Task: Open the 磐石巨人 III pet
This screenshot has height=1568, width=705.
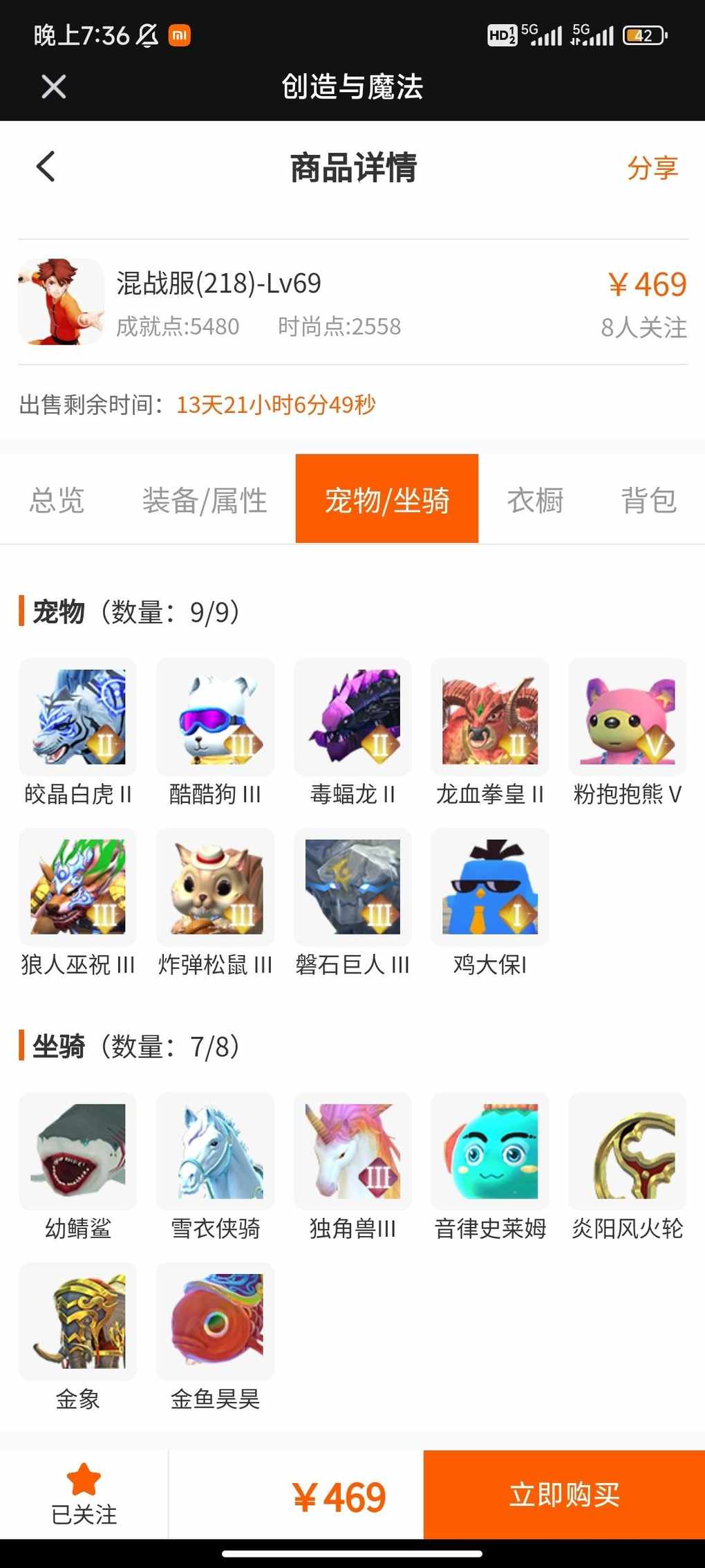Action: tap(352, 887)
